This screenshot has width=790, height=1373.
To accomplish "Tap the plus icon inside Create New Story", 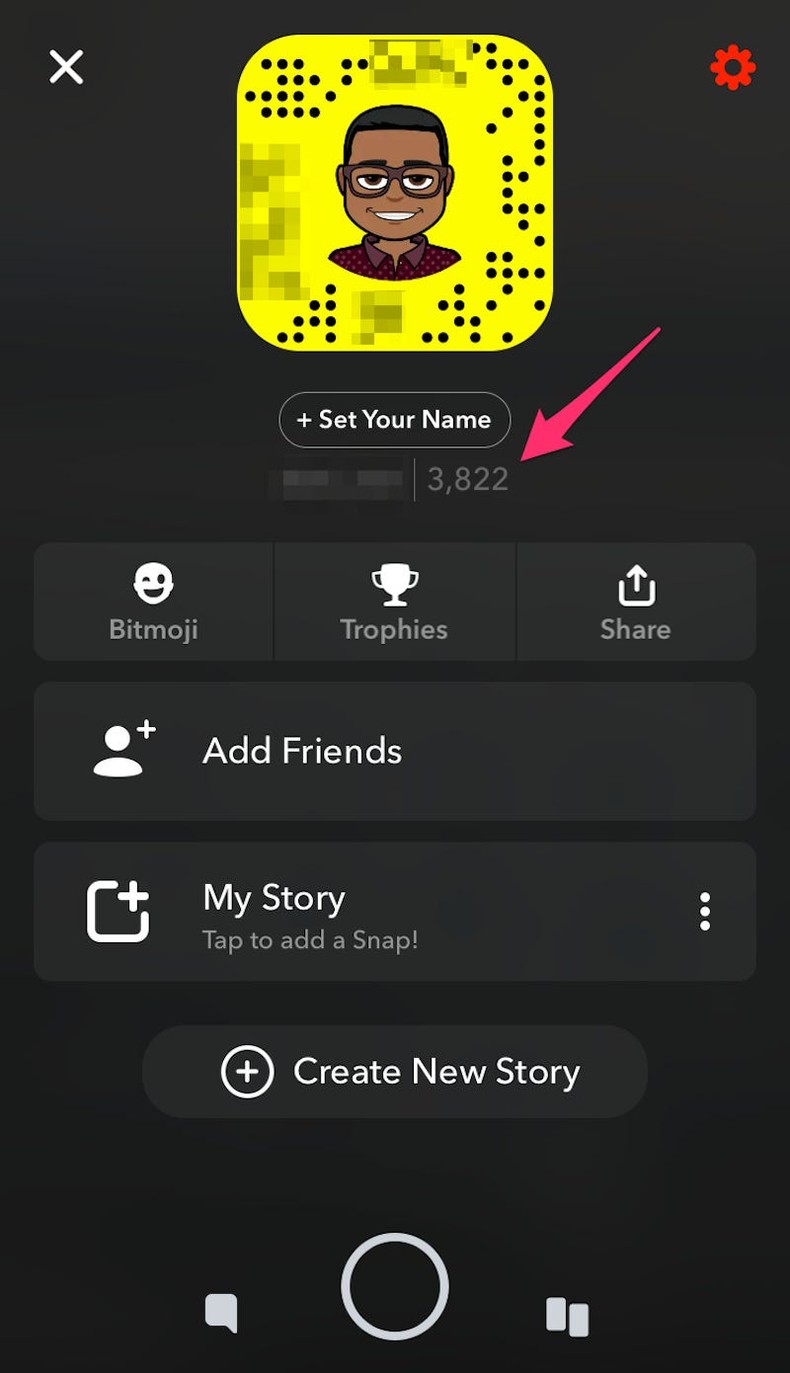I will pos(248,1071).
